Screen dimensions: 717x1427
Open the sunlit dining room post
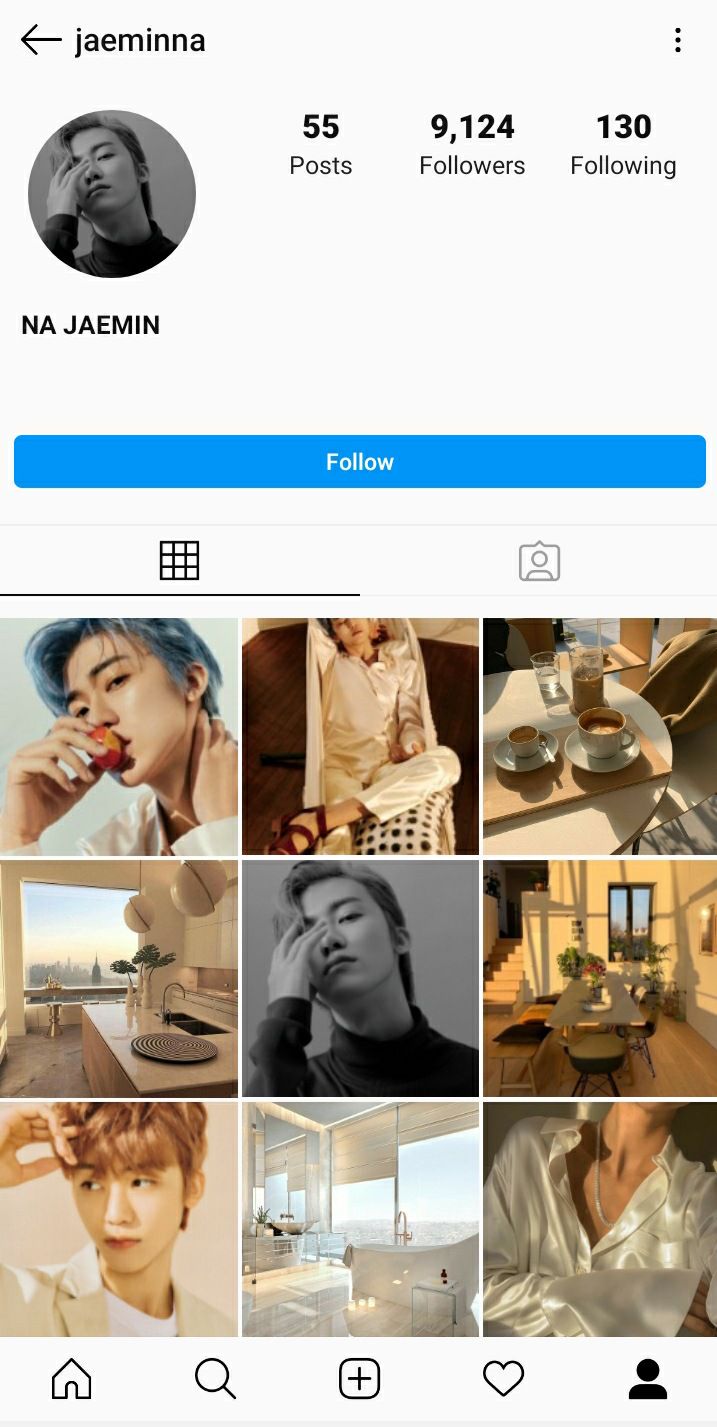tap(599, 978)
